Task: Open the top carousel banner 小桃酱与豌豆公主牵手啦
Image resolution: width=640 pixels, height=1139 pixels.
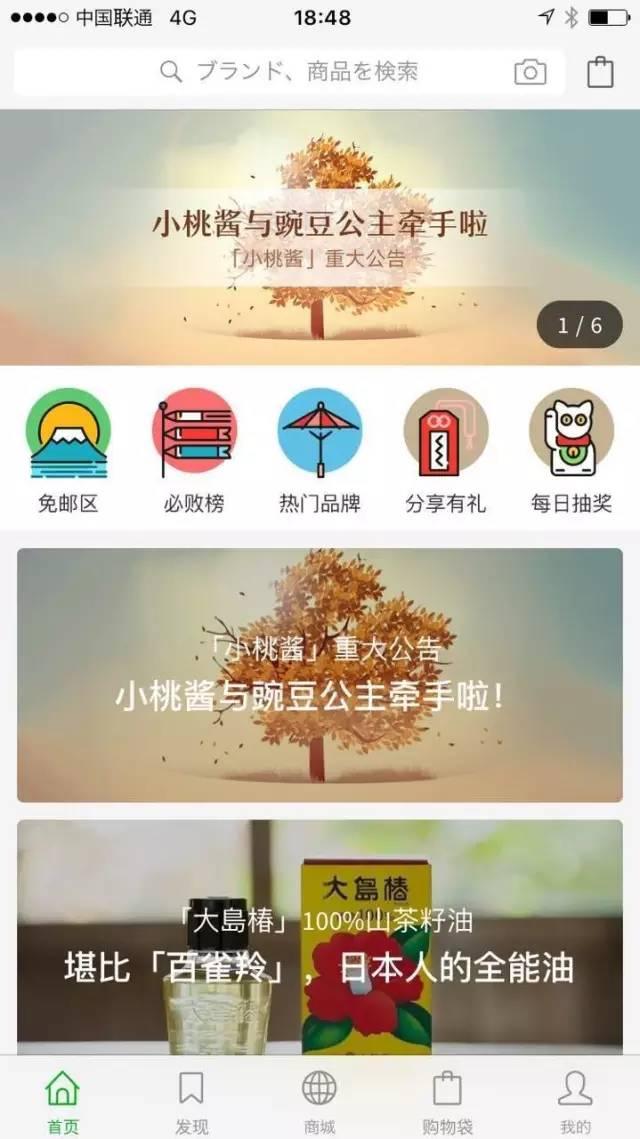Action: 320,238
